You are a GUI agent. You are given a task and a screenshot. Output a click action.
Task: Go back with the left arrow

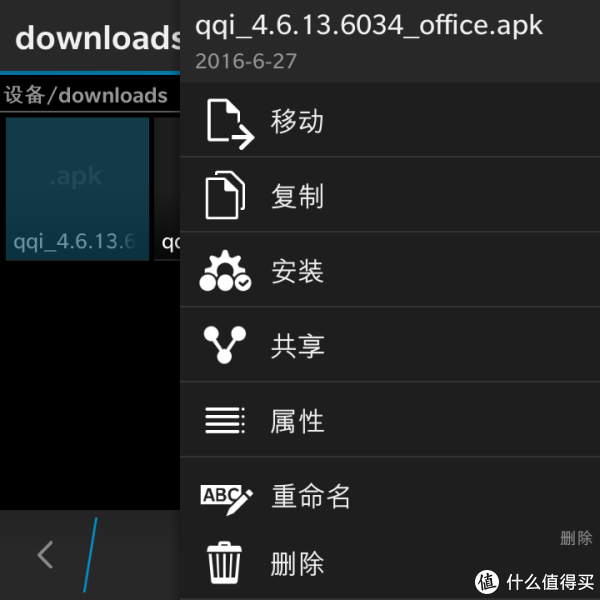tap(45, 554)
